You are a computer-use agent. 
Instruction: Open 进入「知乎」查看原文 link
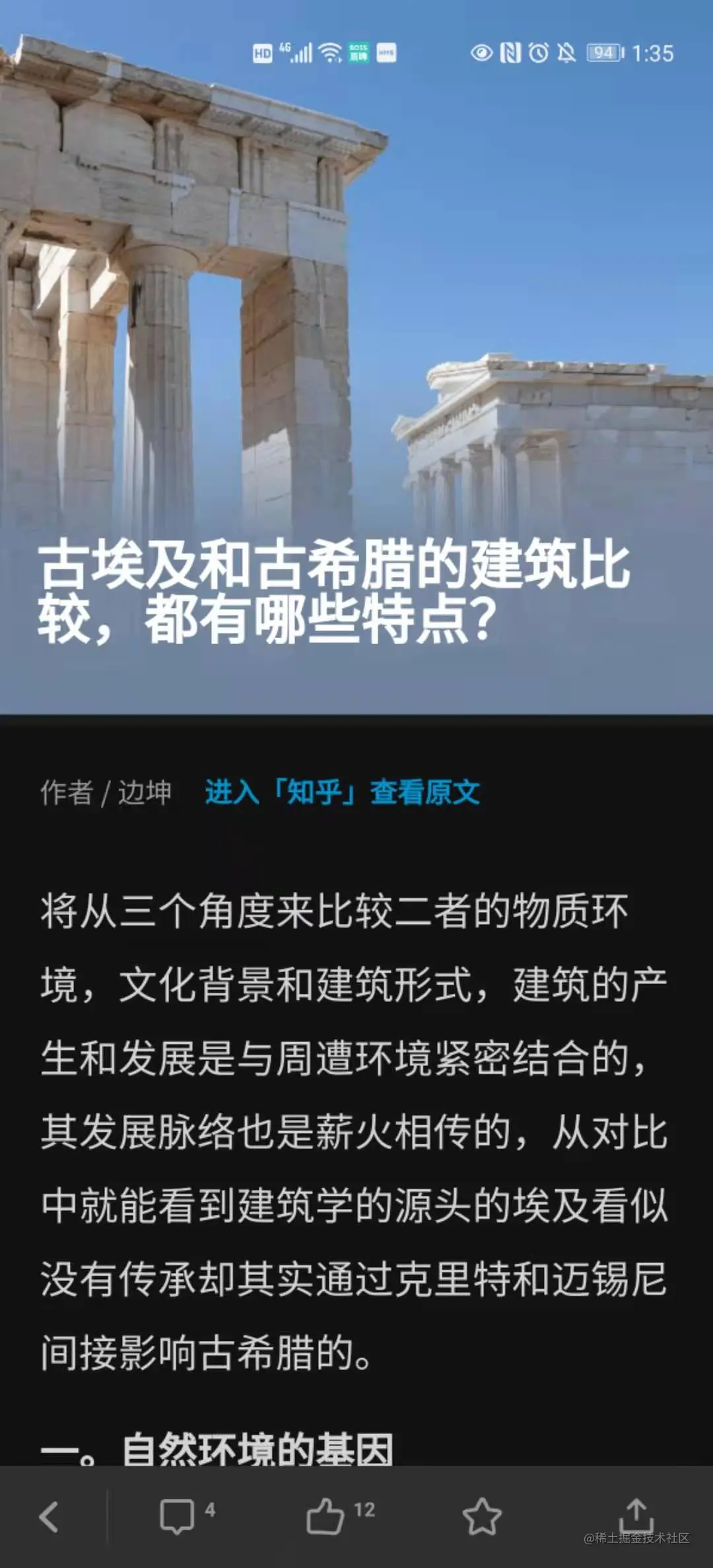point(342,793)
